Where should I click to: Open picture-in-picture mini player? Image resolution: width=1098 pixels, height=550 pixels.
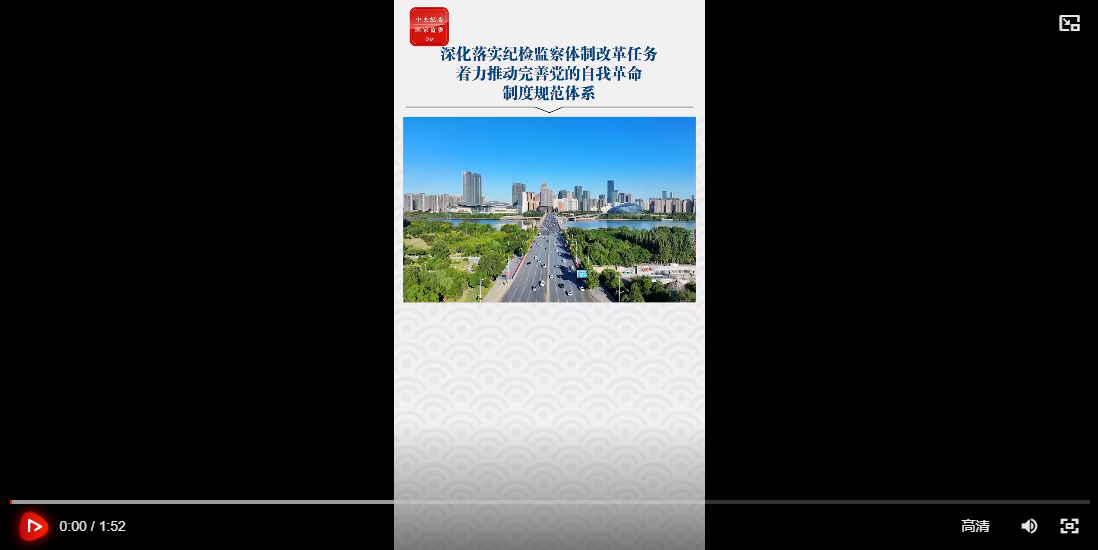(1069, 23)
